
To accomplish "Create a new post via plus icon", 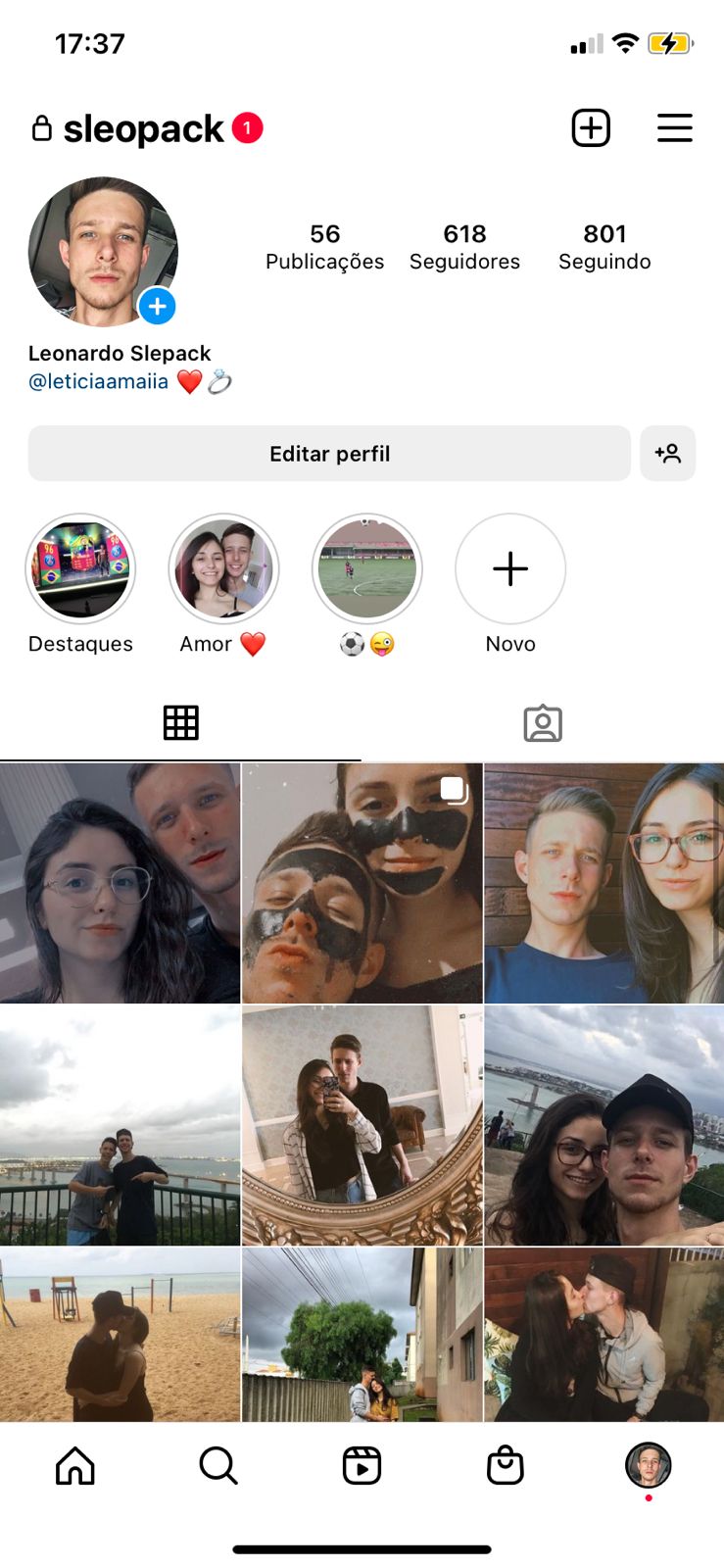I will point(591,127).
